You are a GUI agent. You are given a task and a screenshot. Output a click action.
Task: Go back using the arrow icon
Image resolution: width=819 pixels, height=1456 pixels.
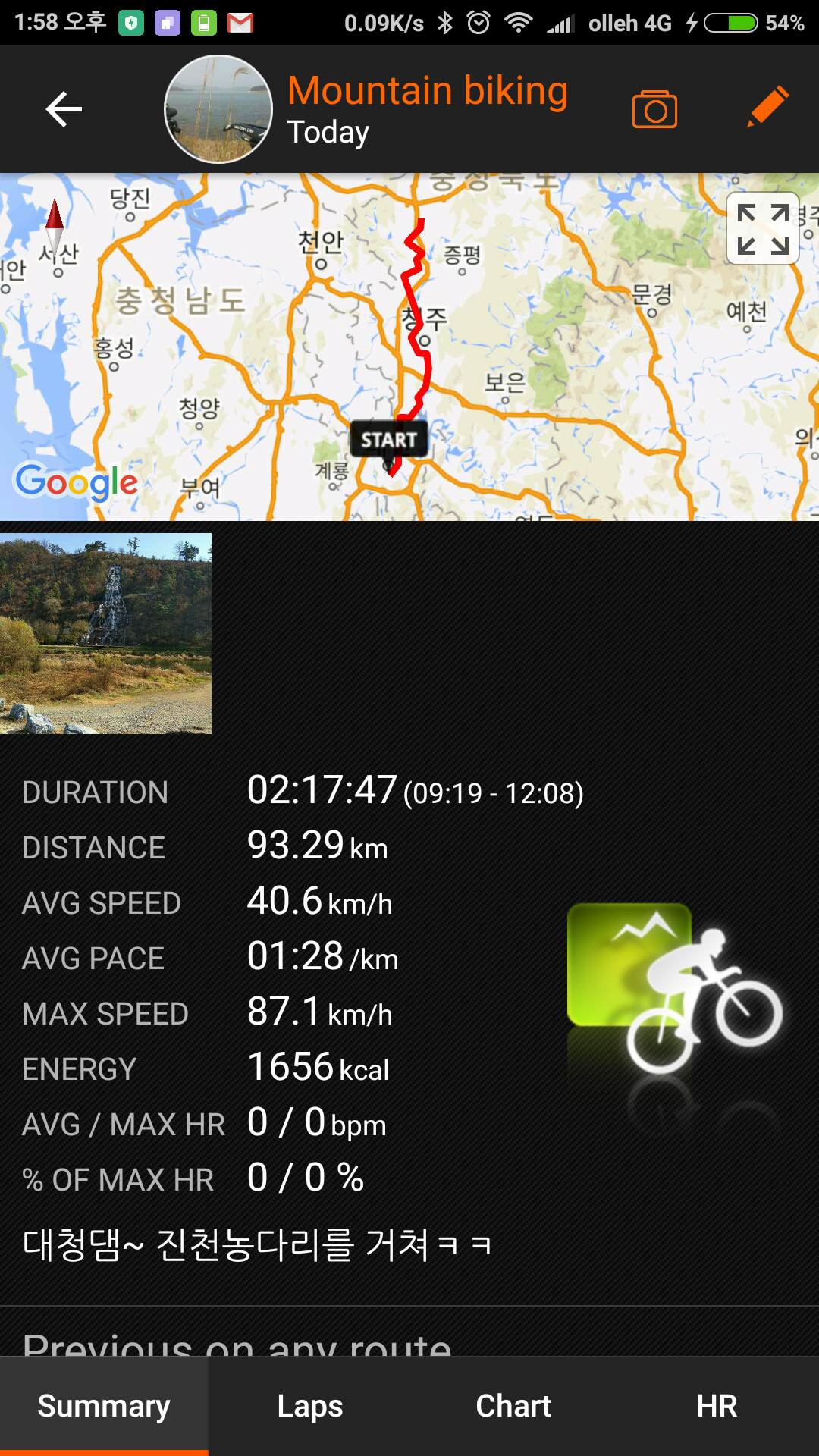click(x=64, y=109)
